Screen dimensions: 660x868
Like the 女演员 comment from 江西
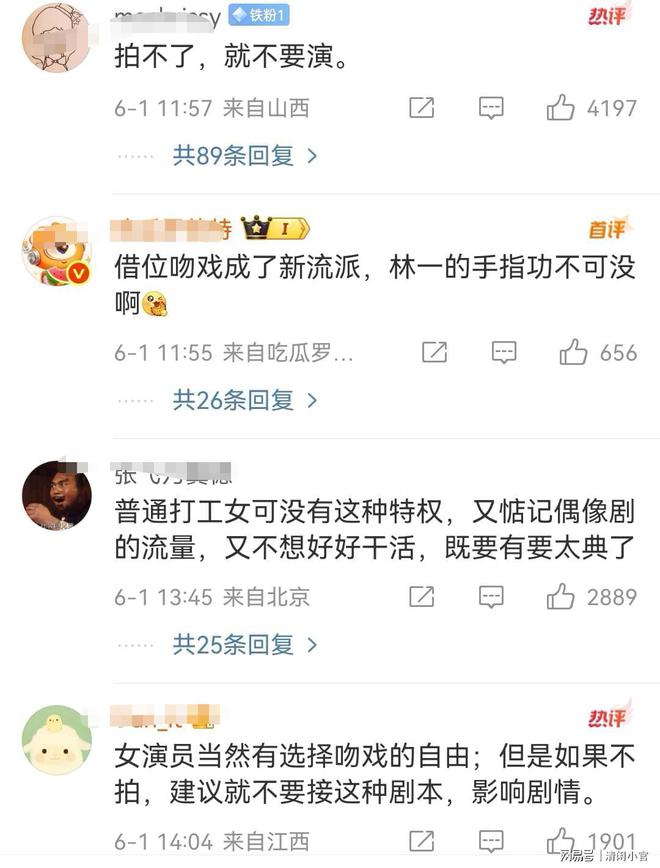[x=561, y=841]
